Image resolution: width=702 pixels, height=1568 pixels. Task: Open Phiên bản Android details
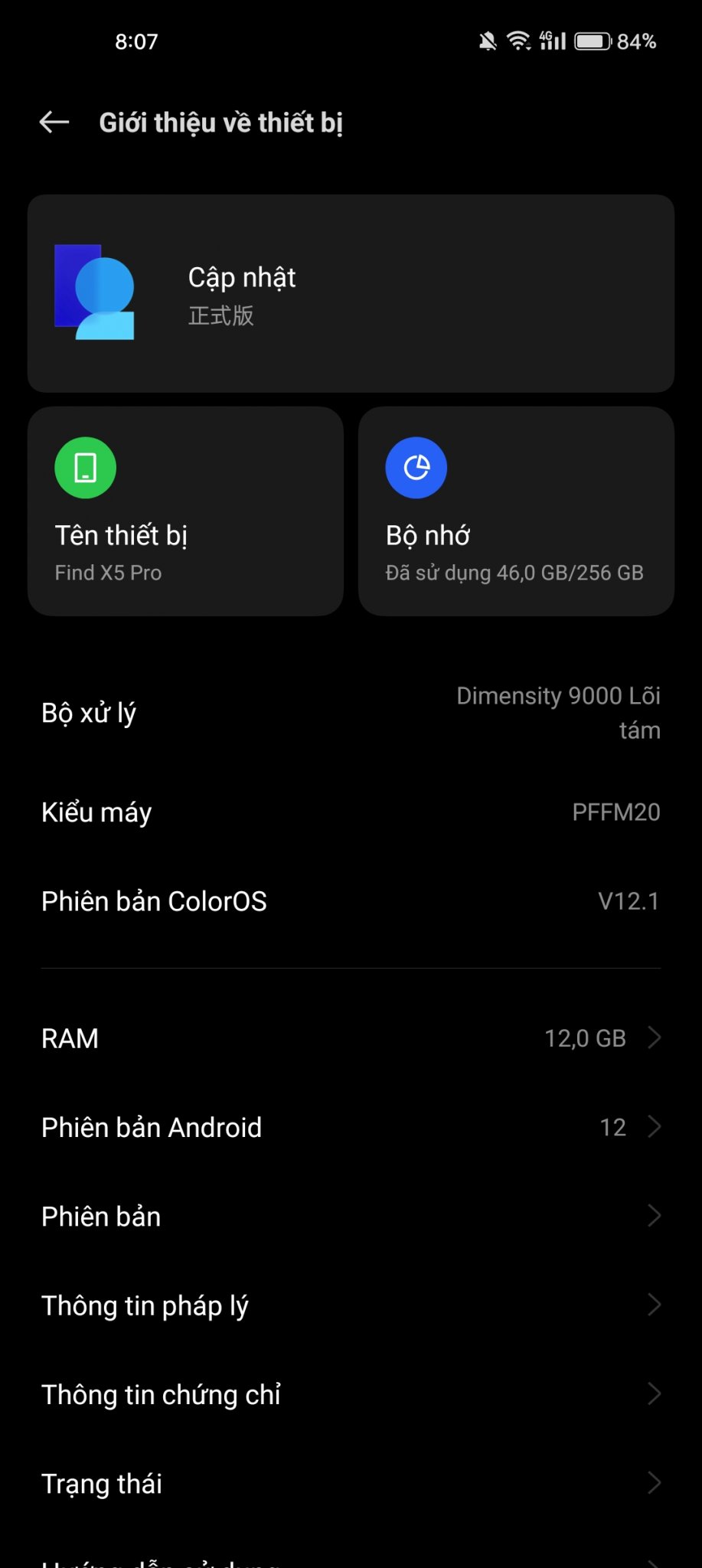(351, 1127)
